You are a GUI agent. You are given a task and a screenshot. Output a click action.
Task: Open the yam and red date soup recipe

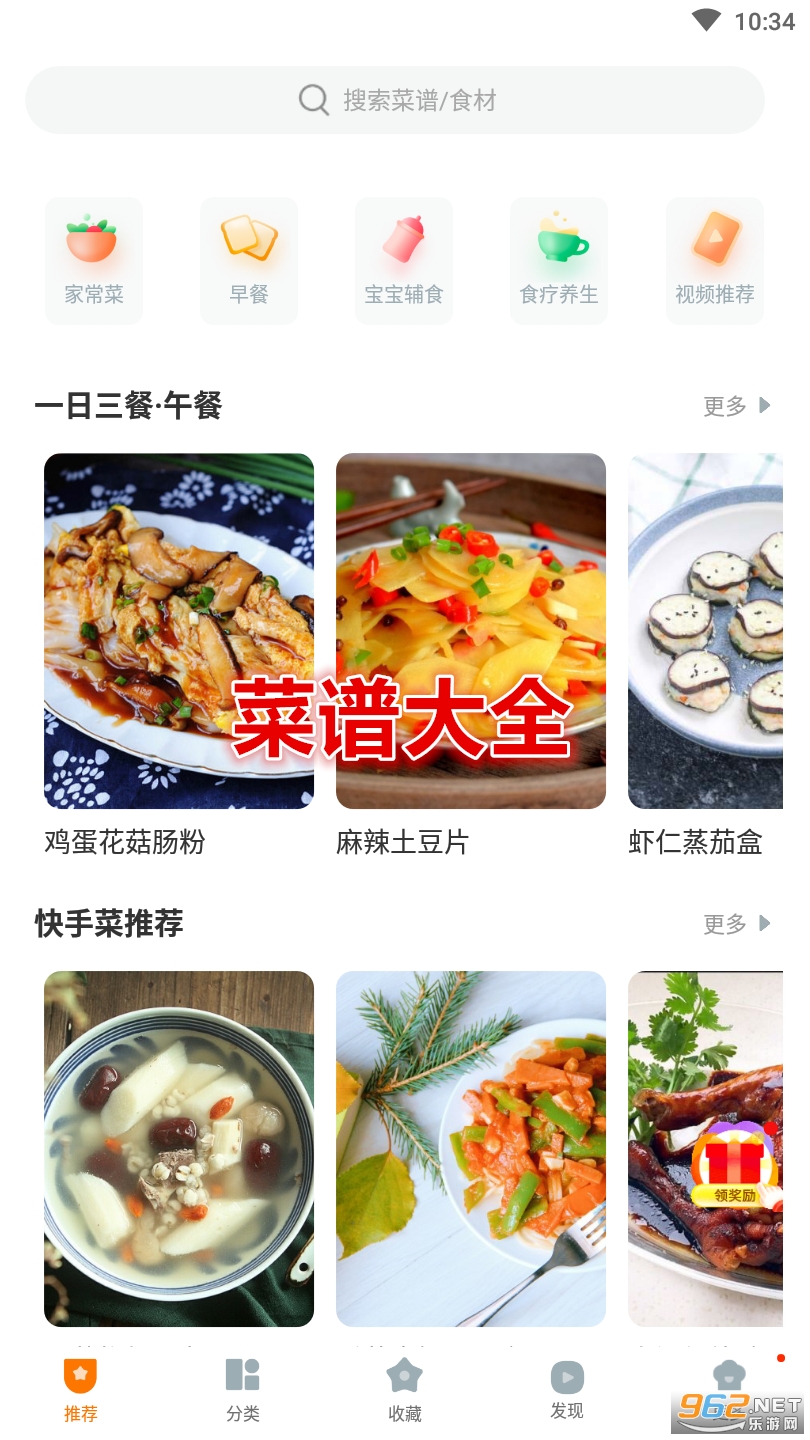[179, 1149]
